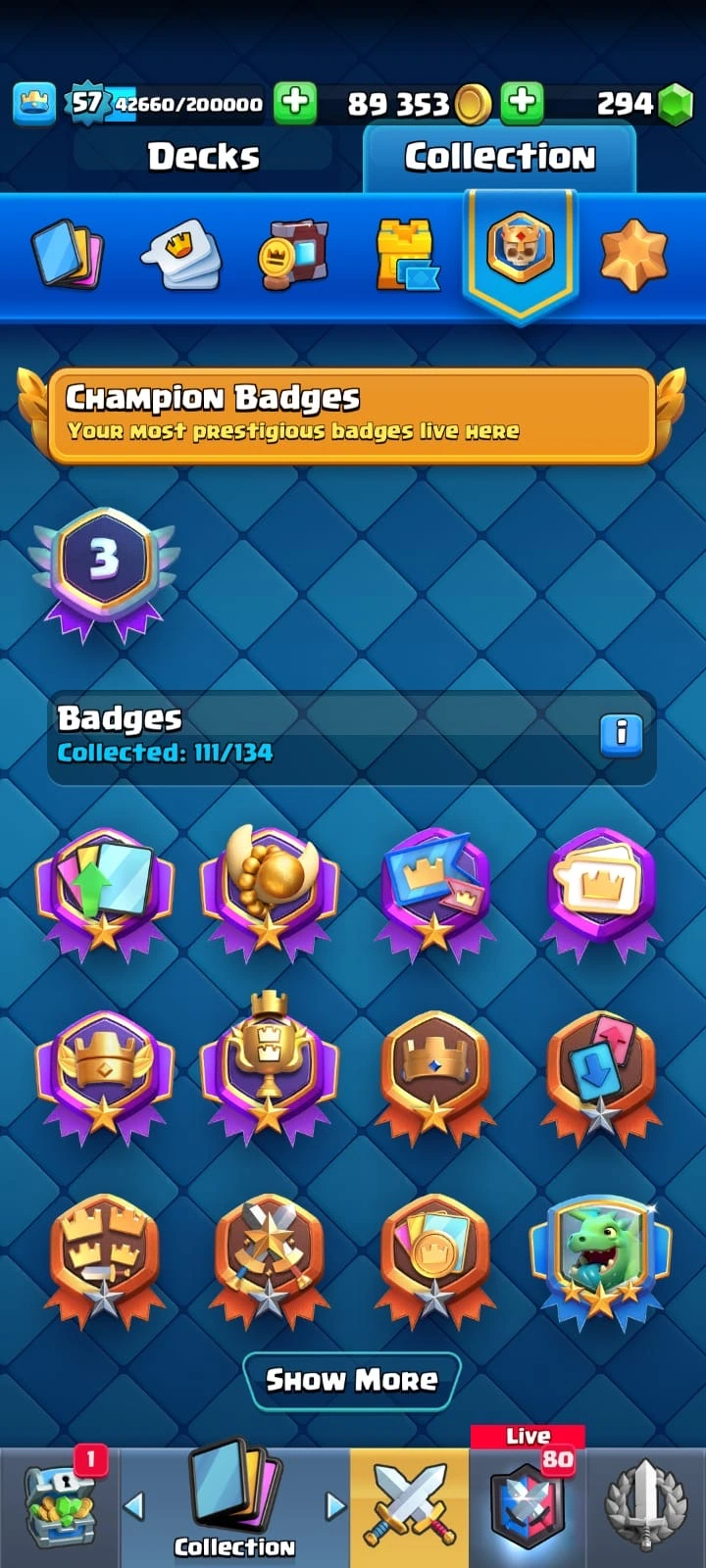Image resolution: width=706 pixels, height=1568 pixels.
Task: Open the orange star sub-tab icon
Action: point(633,255)
